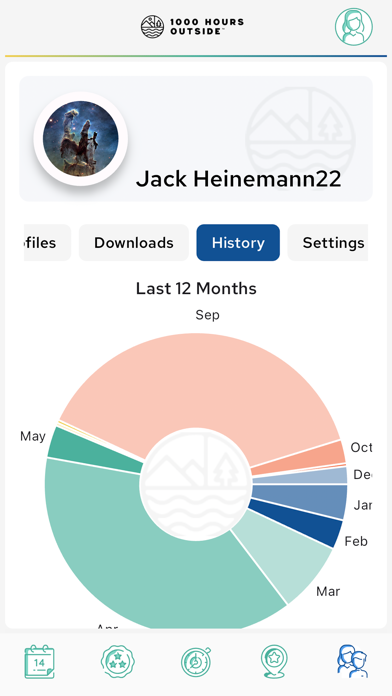The image size is (392, 696).
Task: Select the History tab
Action: click(x=238, y=243)
